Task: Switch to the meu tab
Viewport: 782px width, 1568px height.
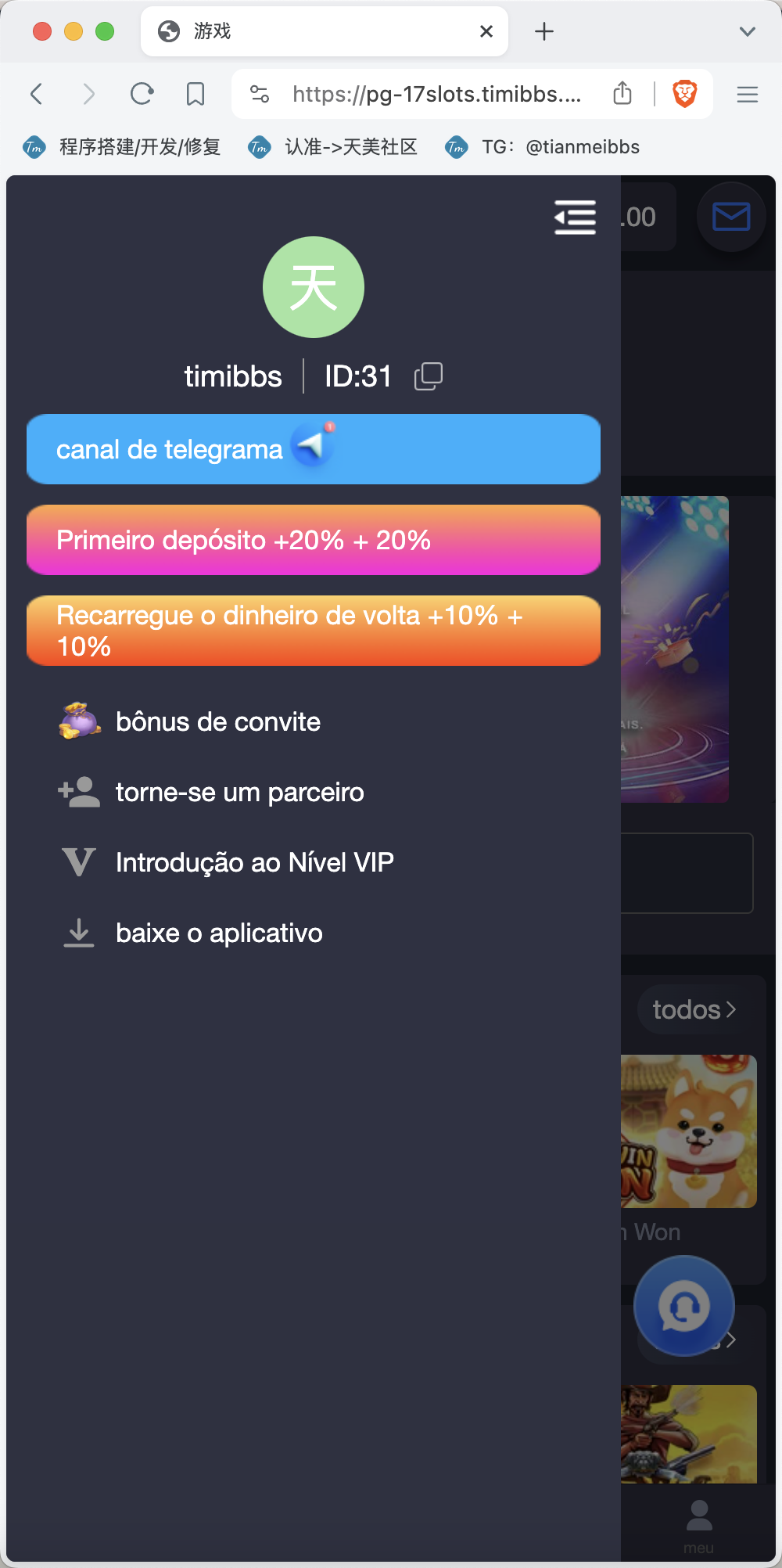Action: (x=698, y=1526)
